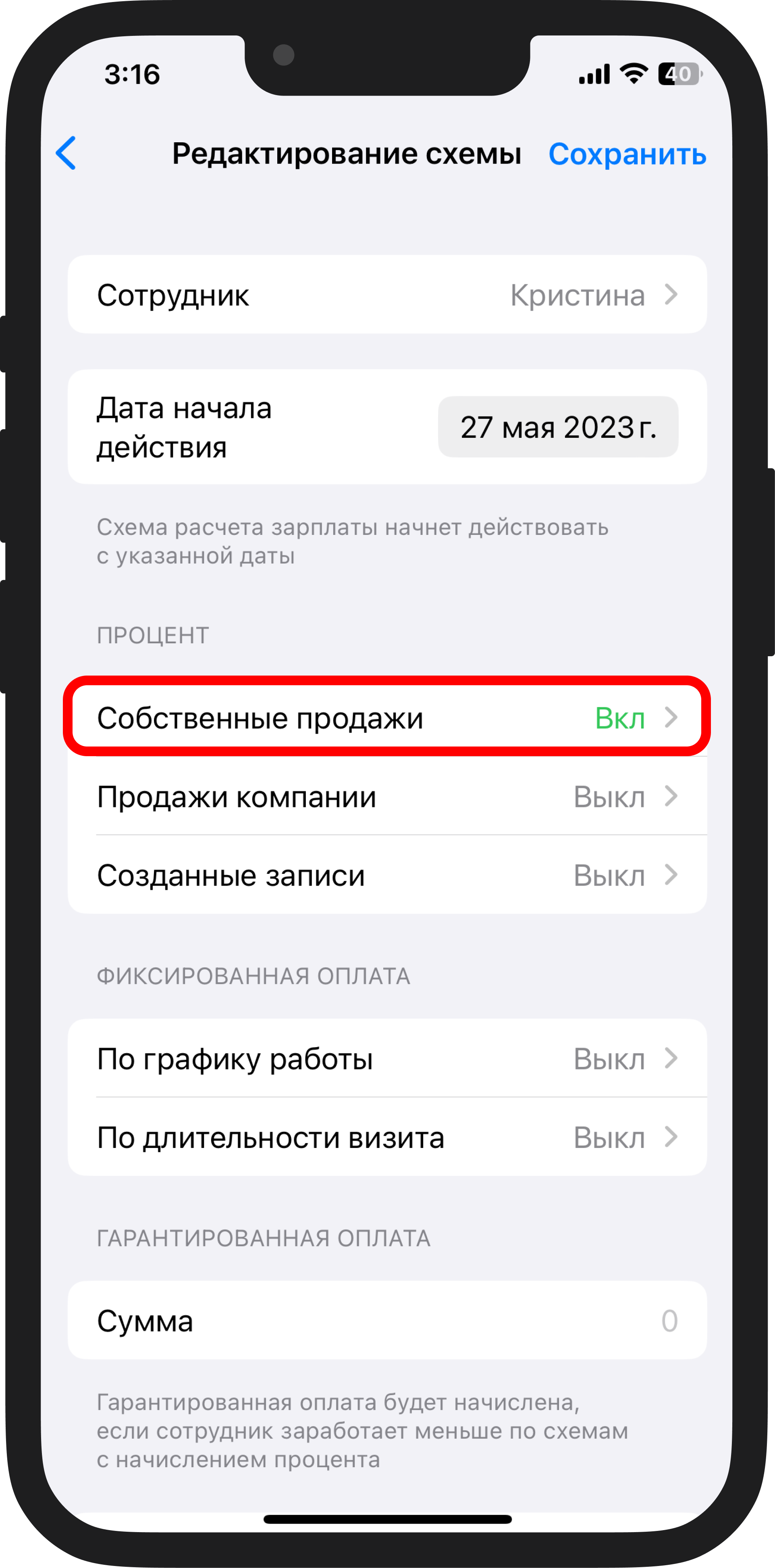This screenshot has height=1568, width=775.
Task: Open По графику работы fixed pay
Action: pos(387,1059)
